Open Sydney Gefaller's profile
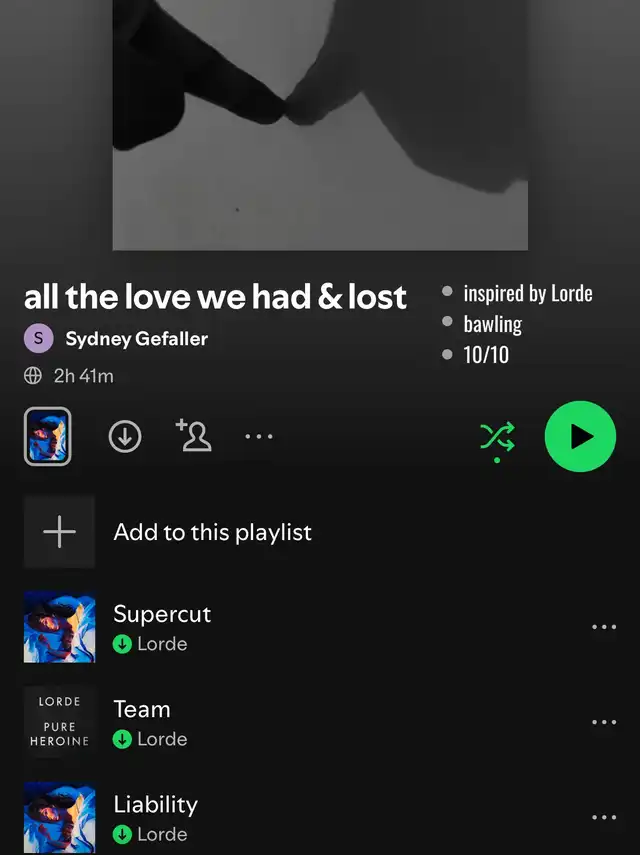The image size is (640, 855). pyautogui.click(x=136, y=339)
